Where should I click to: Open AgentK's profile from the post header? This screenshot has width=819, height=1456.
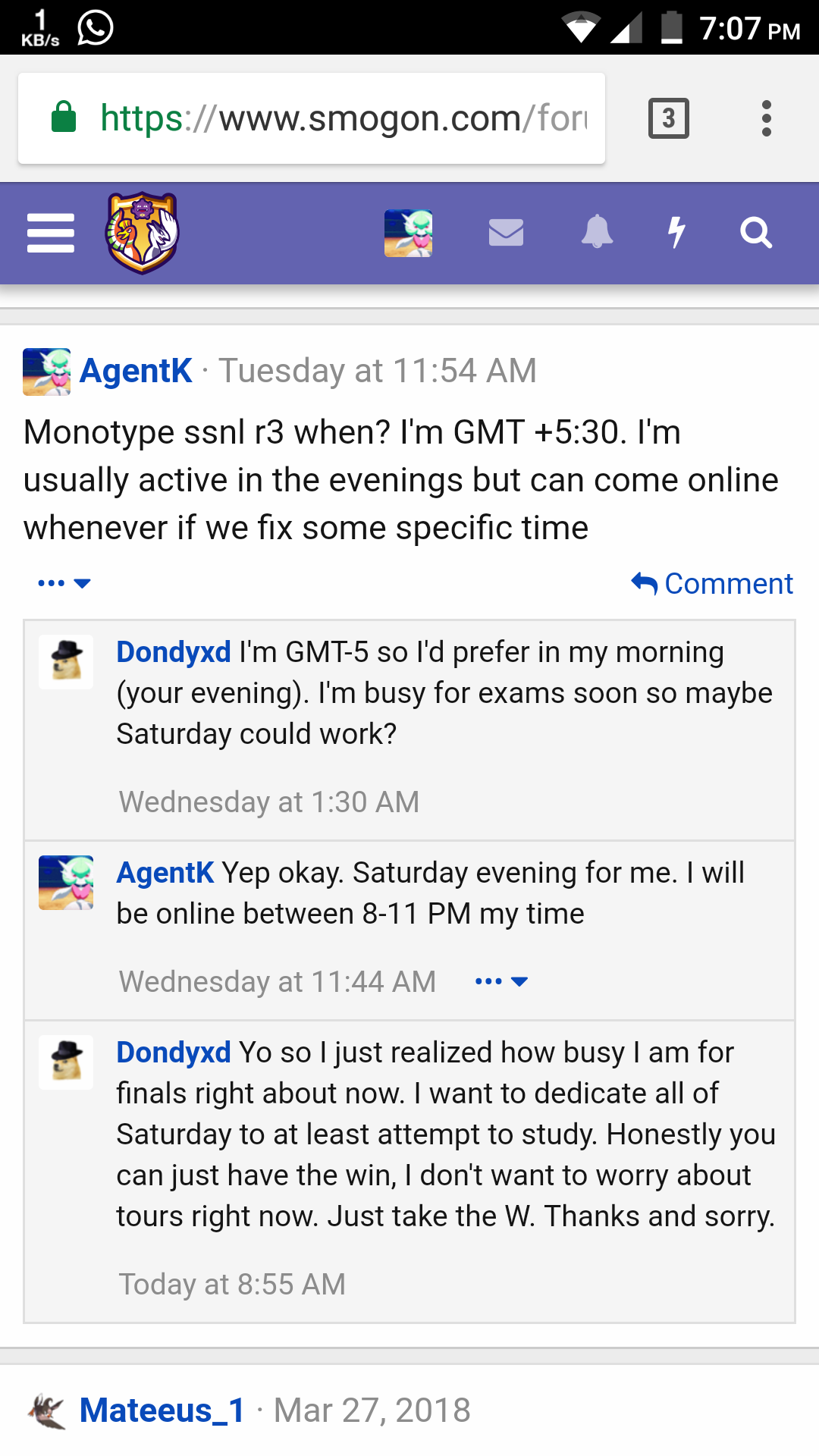136,372
